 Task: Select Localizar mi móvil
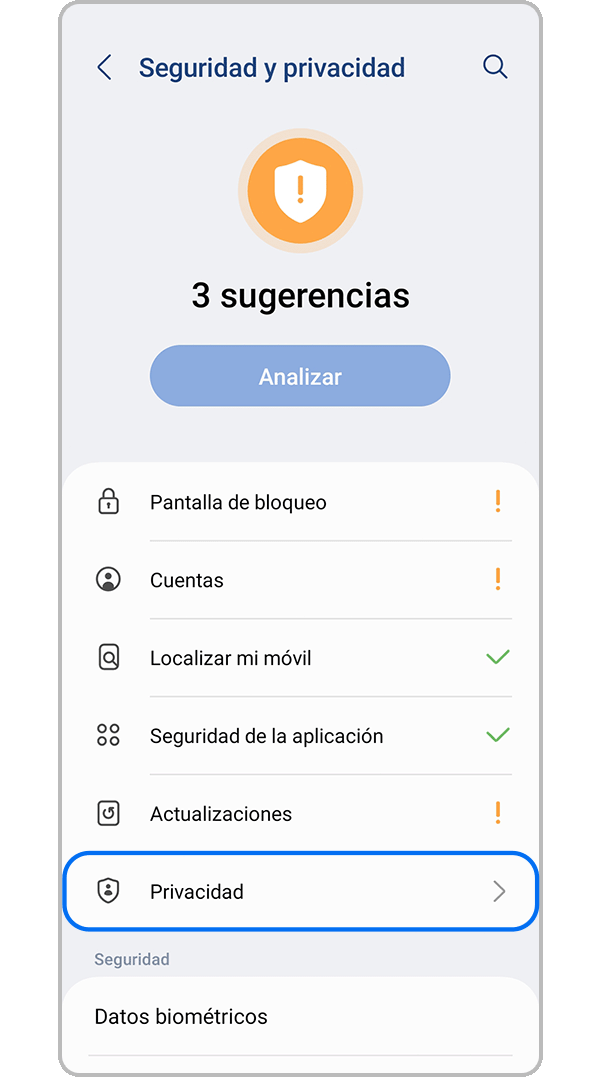tap(300, 658)
